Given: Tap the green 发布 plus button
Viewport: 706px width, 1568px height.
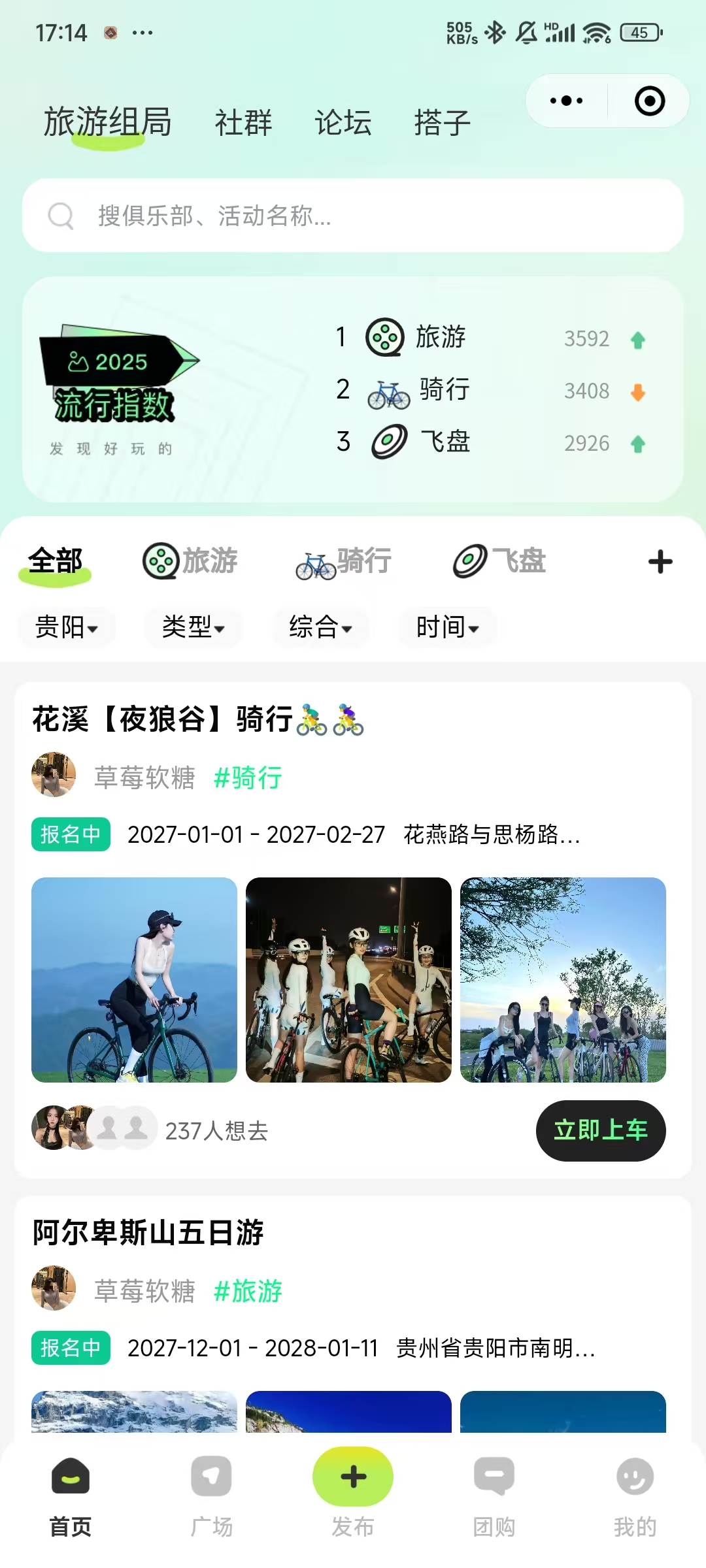Looking at the screenshot, I should [353, 1478].
